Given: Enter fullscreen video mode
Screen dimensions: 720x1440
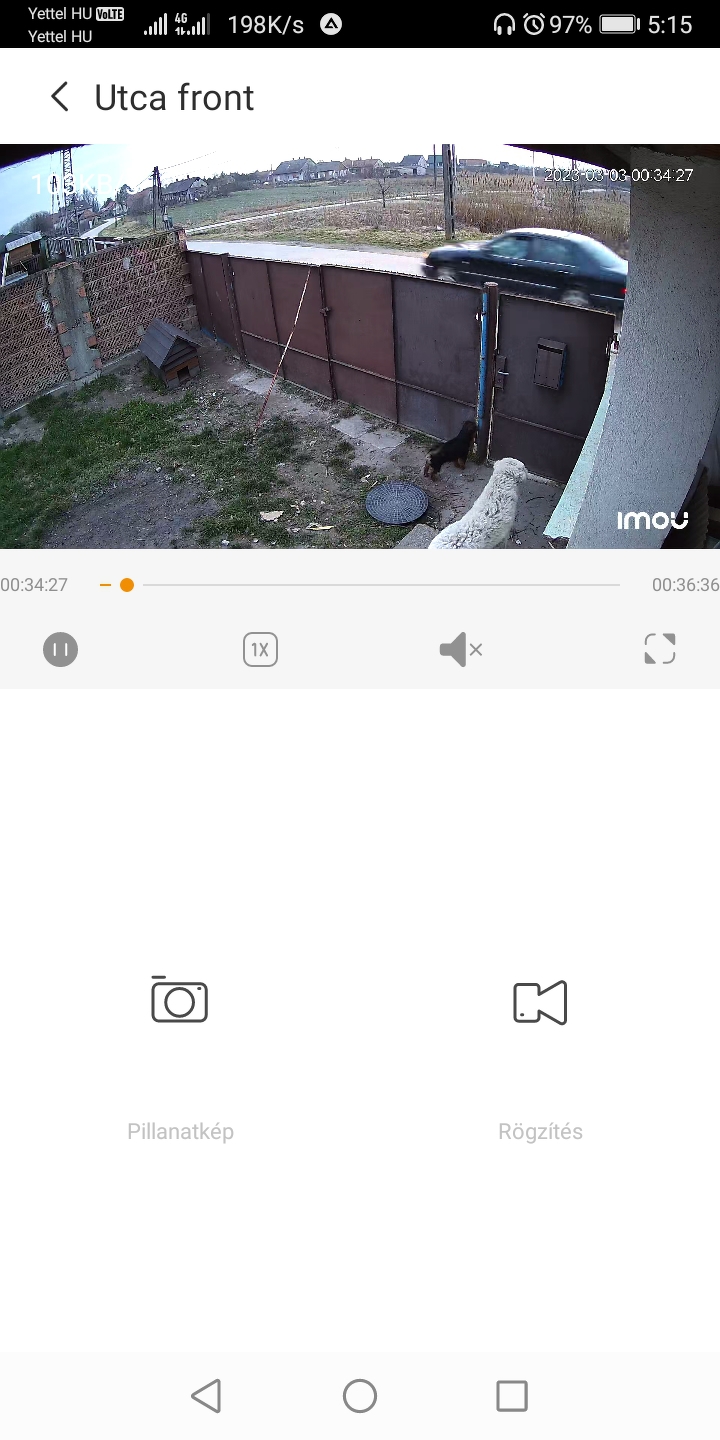Looking at the screenshot, I should click(660, 649).
